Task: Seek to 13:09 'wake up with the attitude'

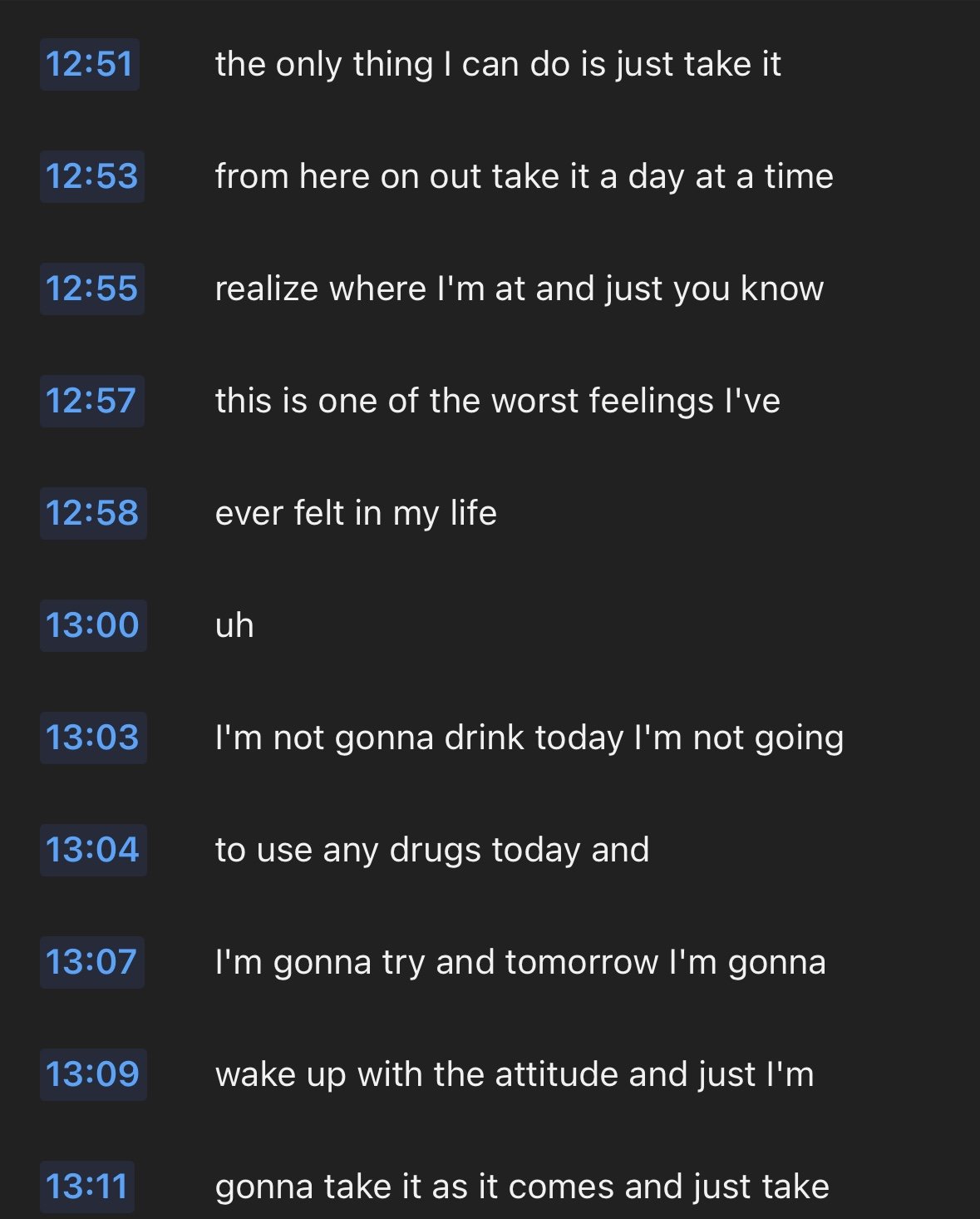Action: [x=92, y=1074]
